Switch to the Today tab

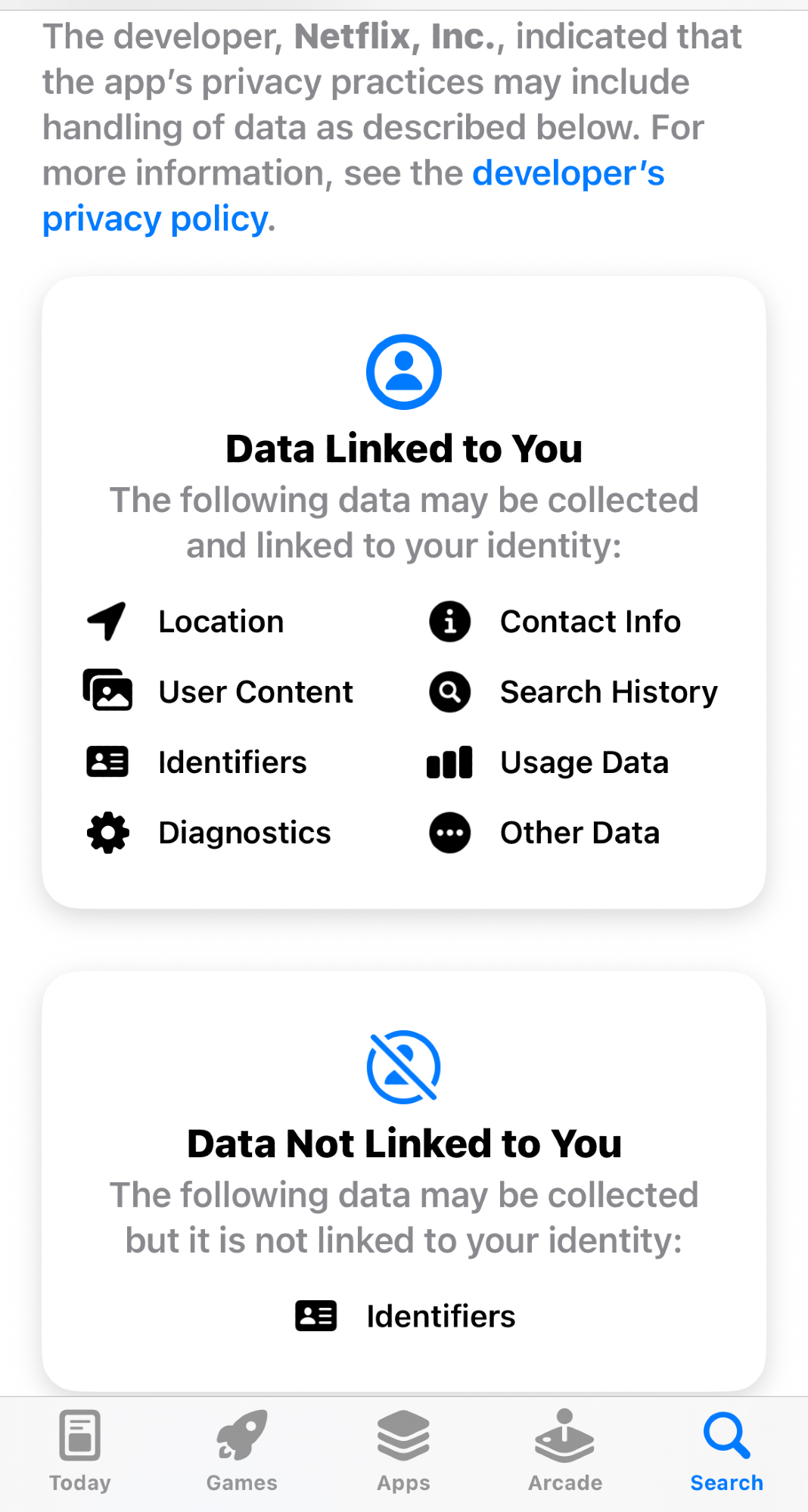(x=80, y=1451)
